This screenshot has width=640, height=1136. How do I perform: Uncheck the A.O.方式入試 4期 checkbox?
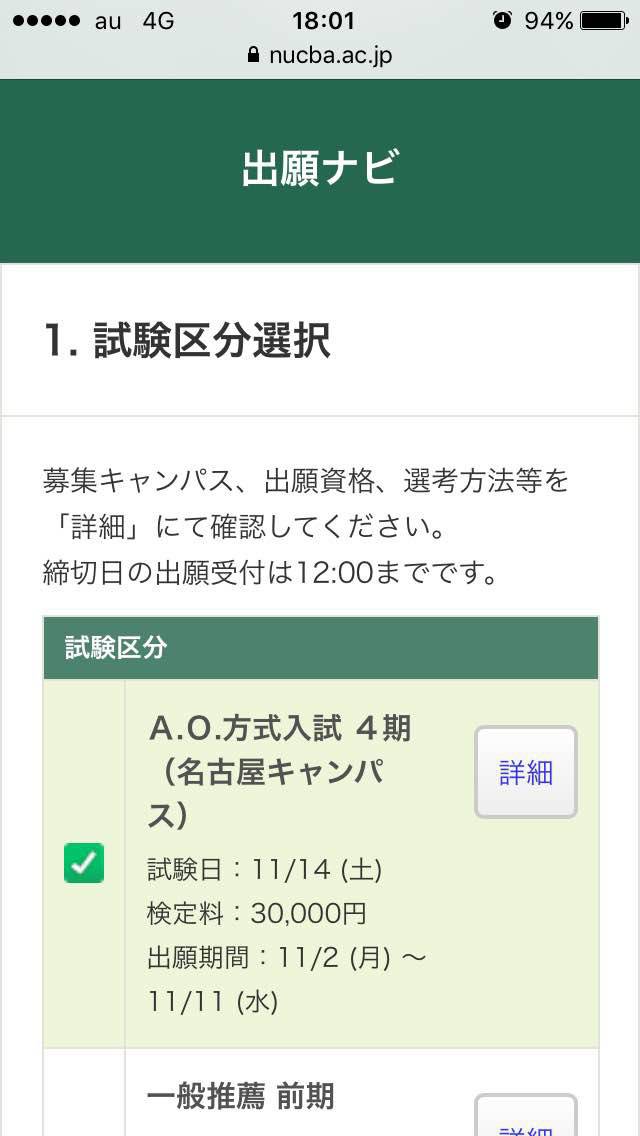84,863
